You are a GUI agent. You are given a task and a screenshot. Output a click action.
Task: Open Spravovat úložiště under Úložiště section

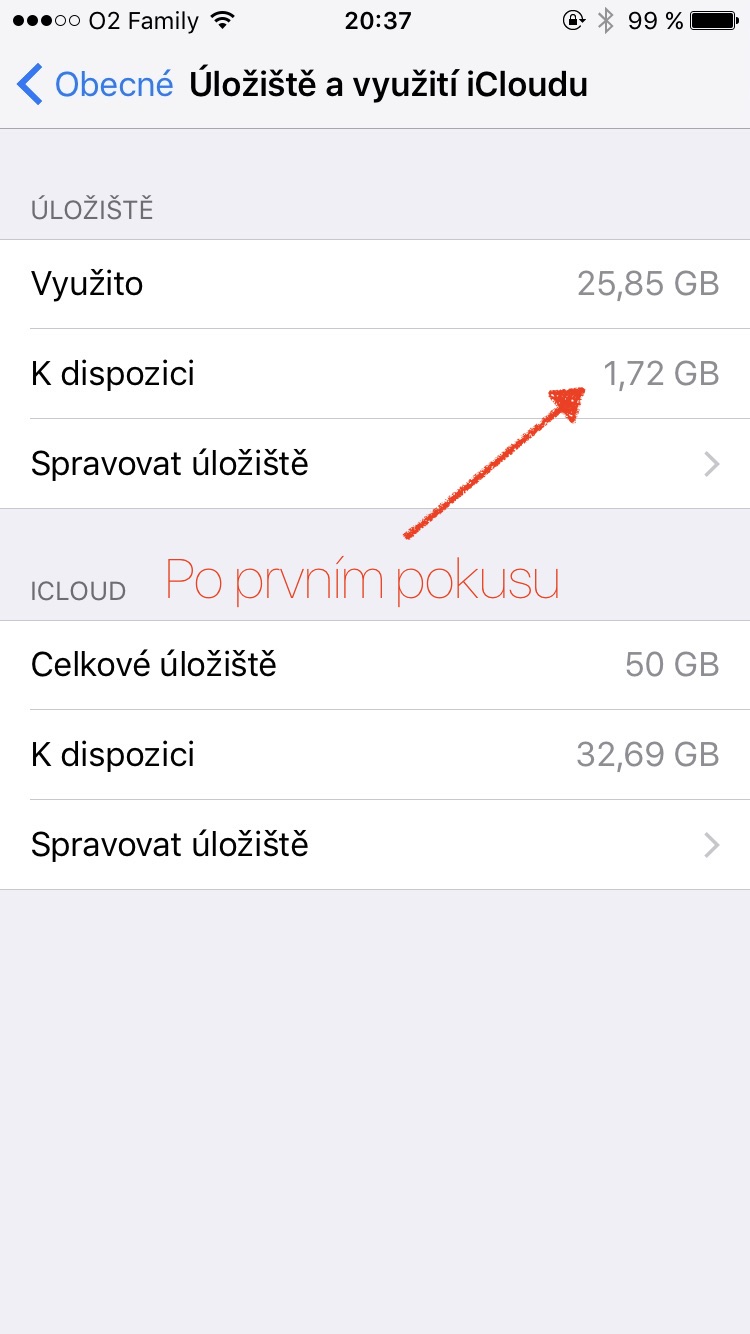click(374, 464)
